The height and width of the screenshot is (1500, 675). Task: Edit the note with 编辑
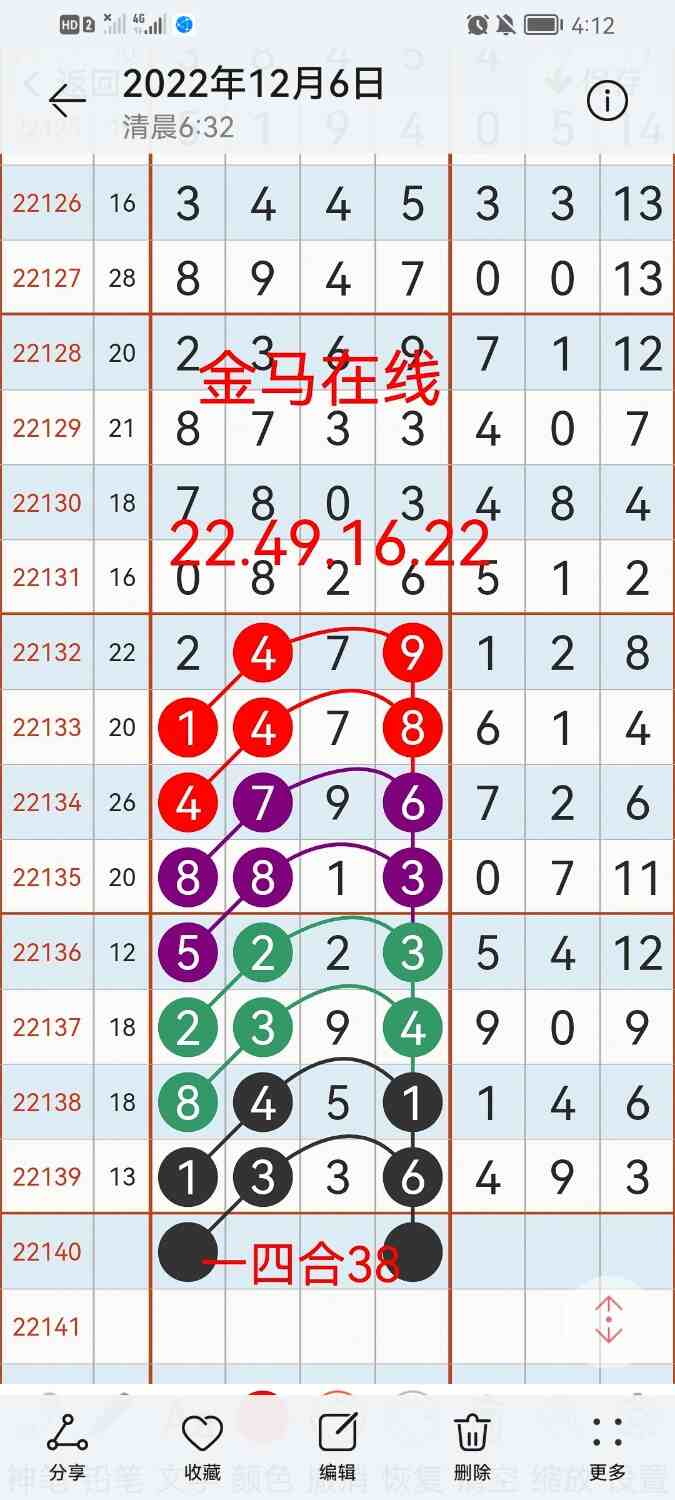coord(337,1447)
